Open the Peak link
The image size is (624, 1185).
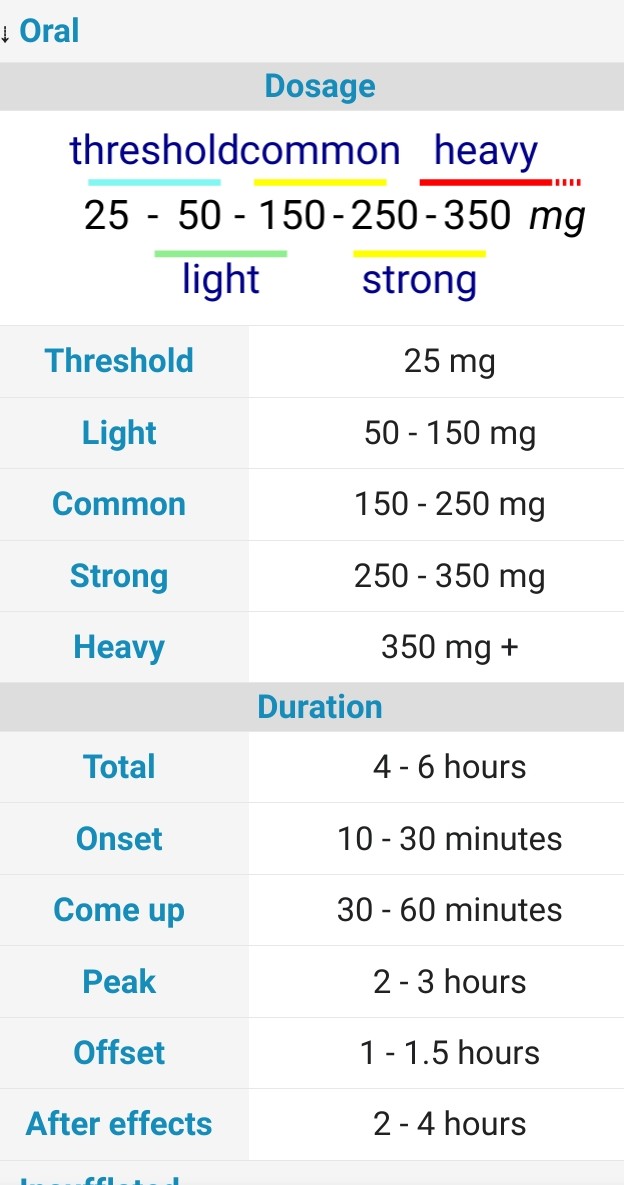pos(119,982)
